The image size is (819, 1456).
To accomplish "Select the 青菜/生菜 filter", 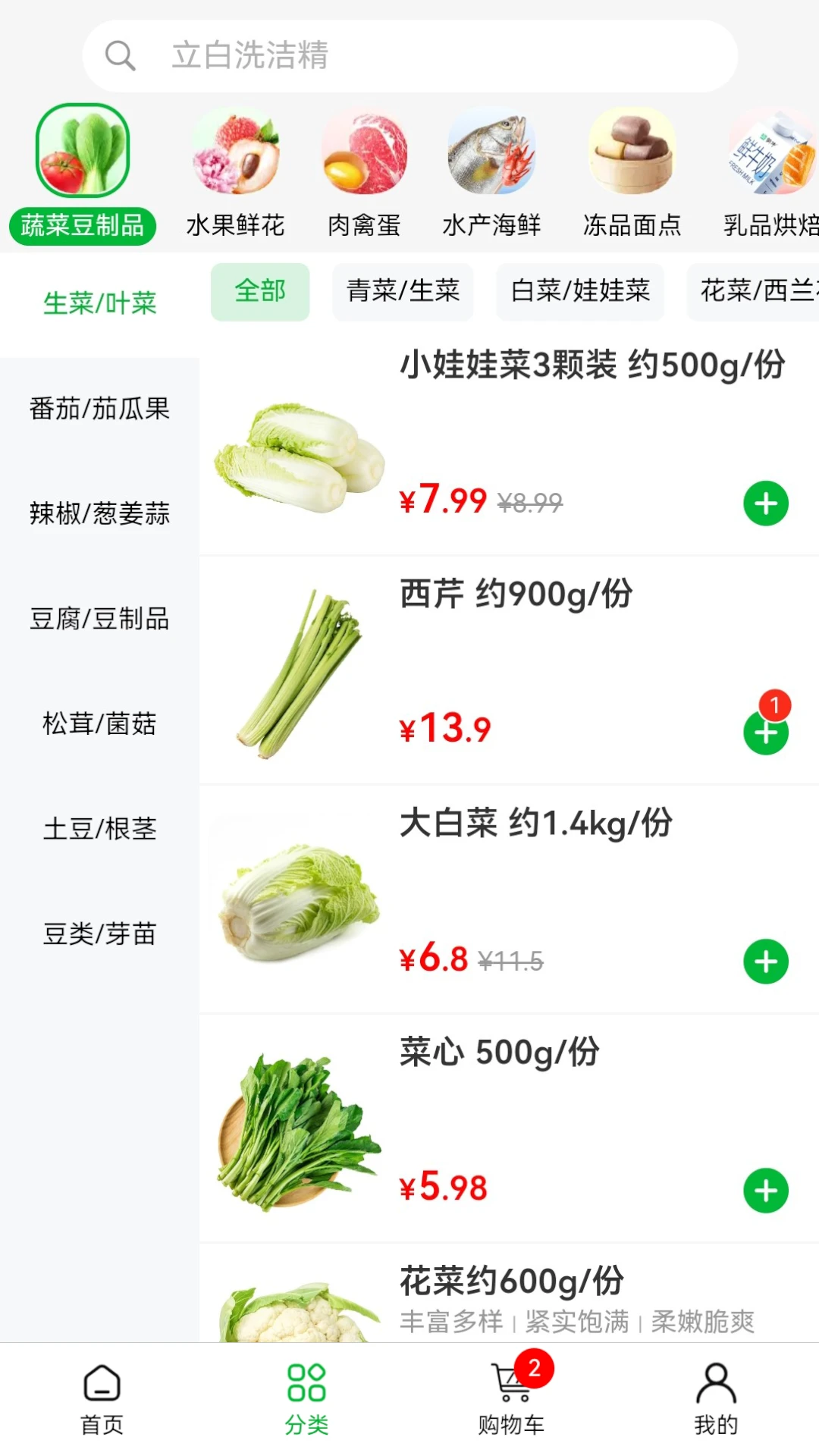I will click(403, 292).
